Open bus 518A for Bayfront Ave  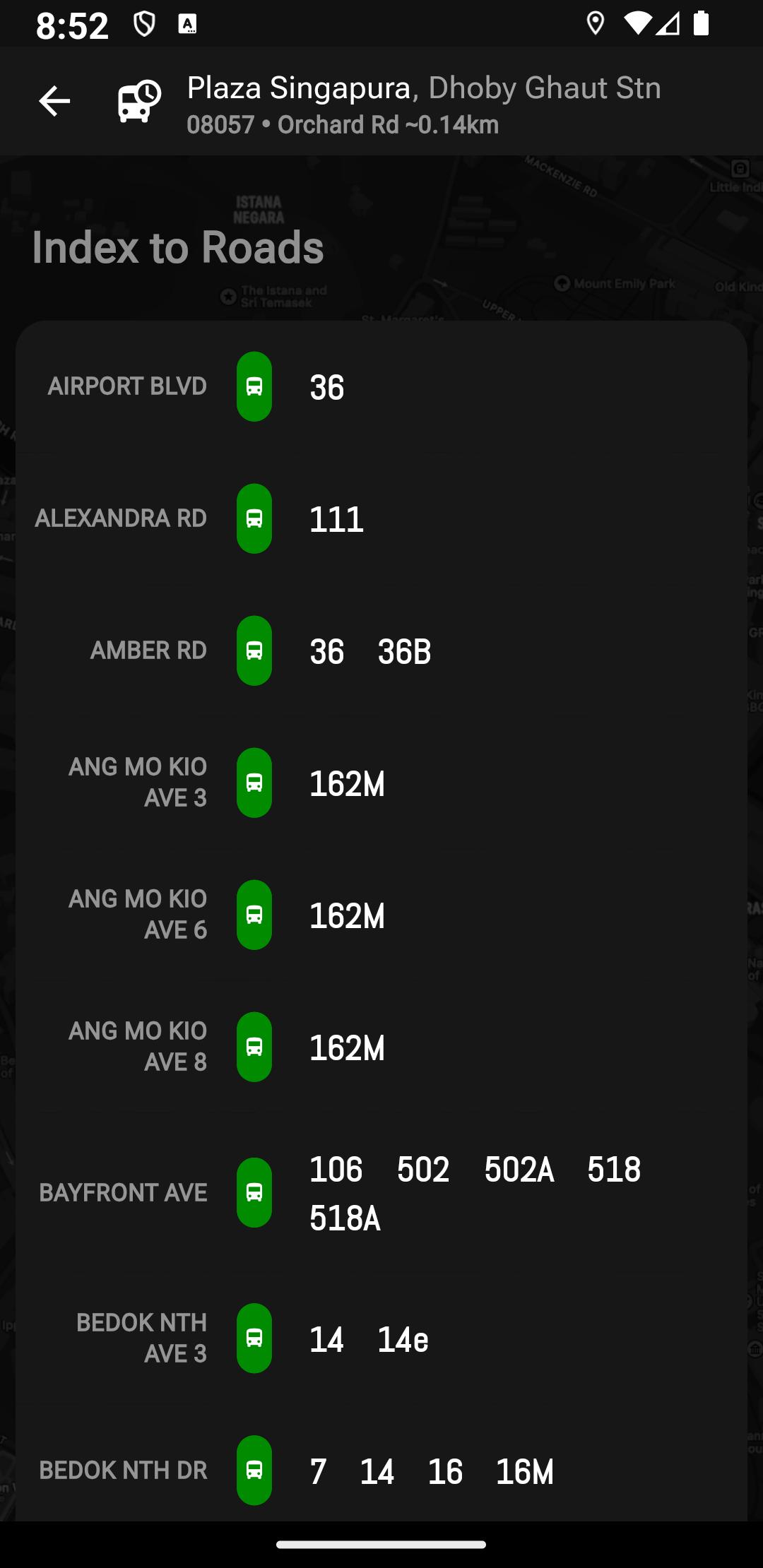point(345,1218)
